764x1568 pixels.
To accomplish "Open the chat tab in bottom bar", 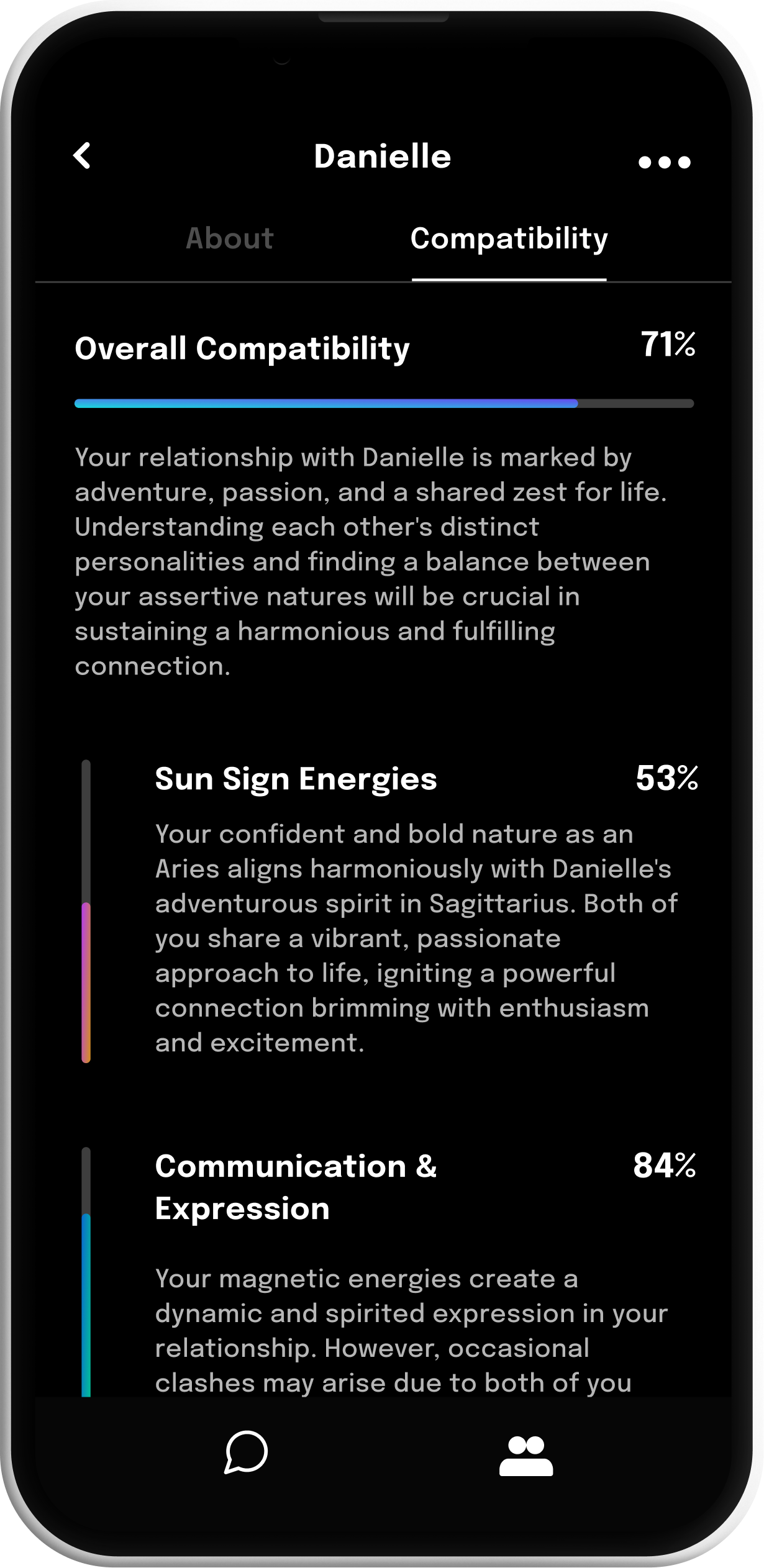I will (x=246, y=1452).
